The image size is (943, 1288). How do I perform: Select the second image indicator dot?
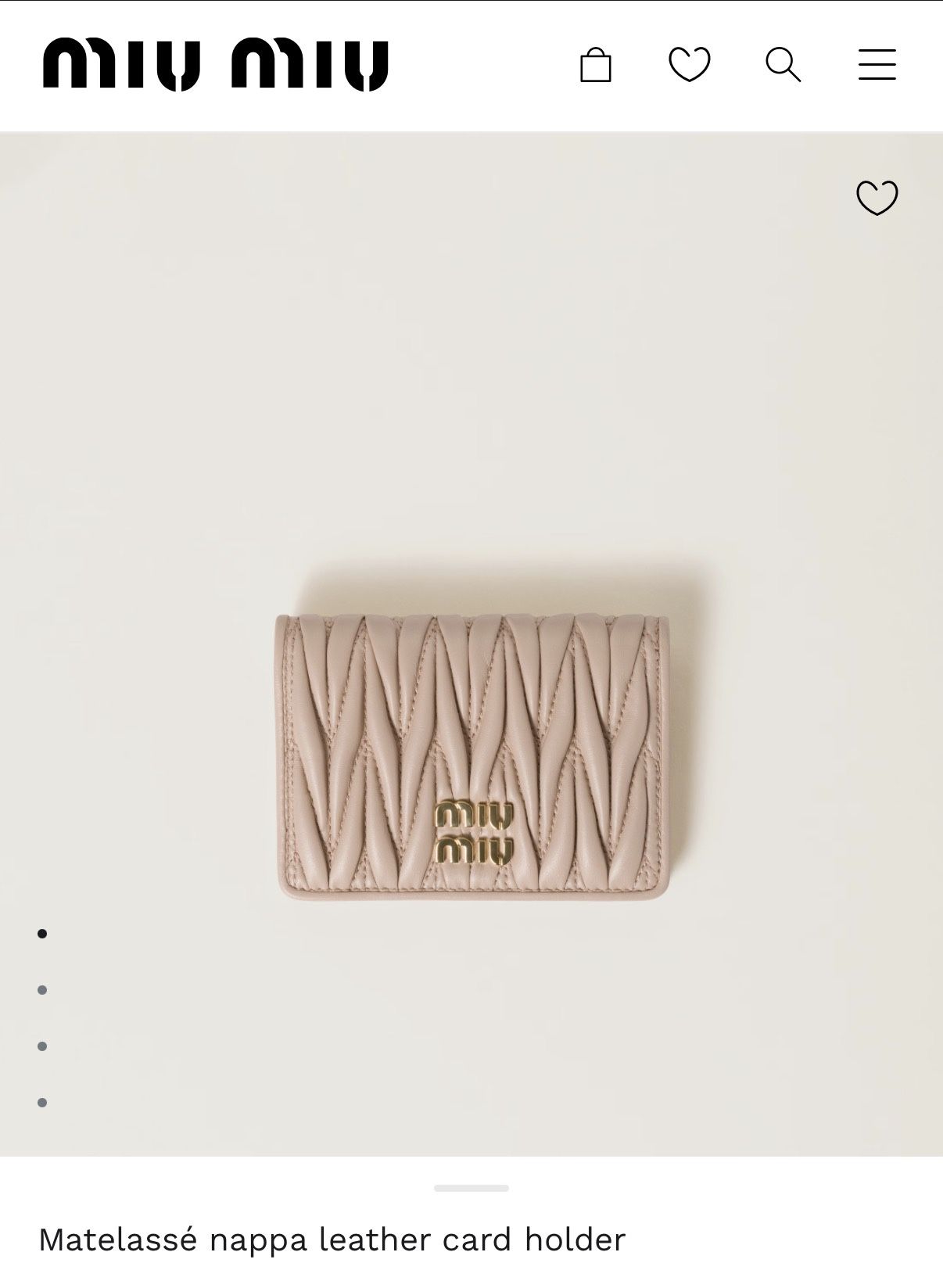tap(42, 990)
